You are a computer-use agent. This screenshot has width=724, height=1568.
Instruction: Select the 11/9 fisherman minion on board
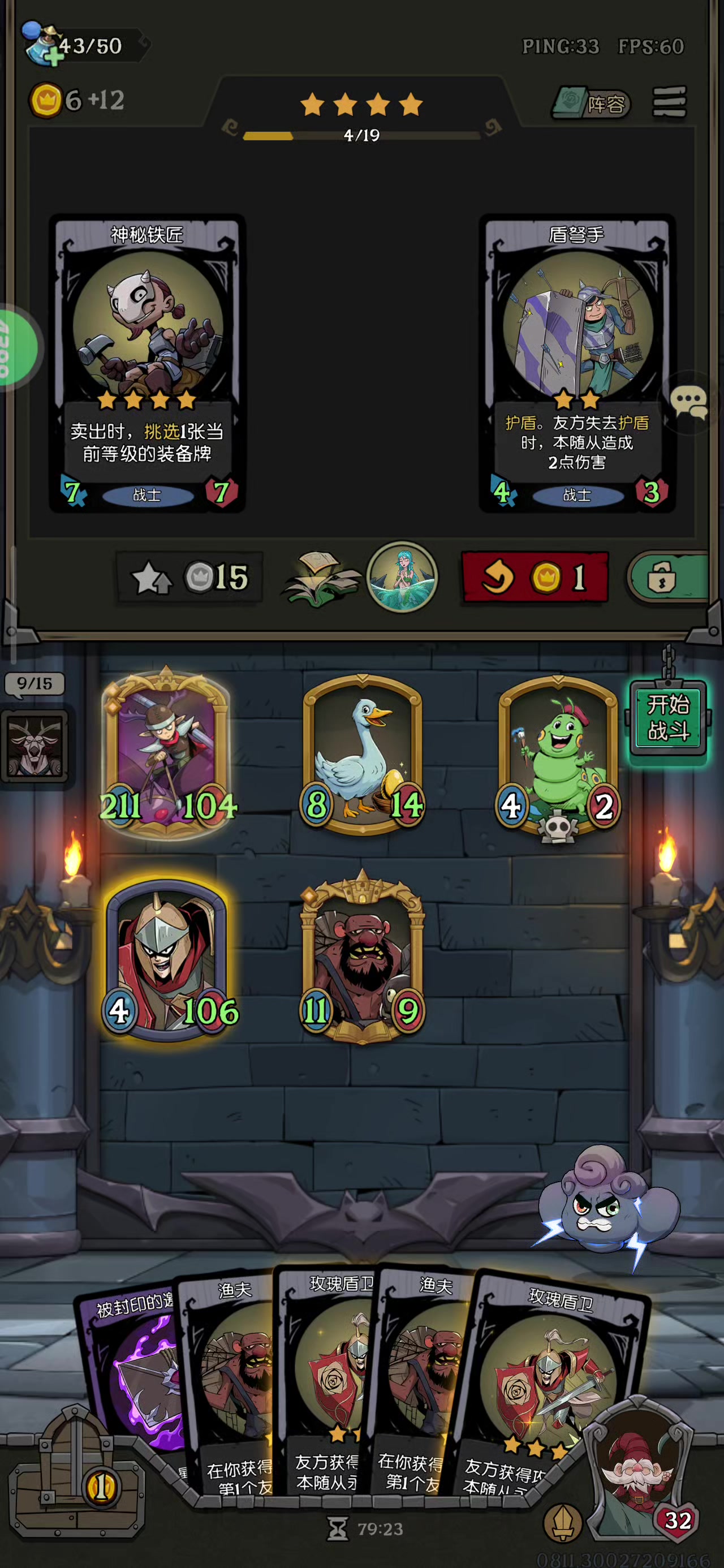tap(363, 959)
